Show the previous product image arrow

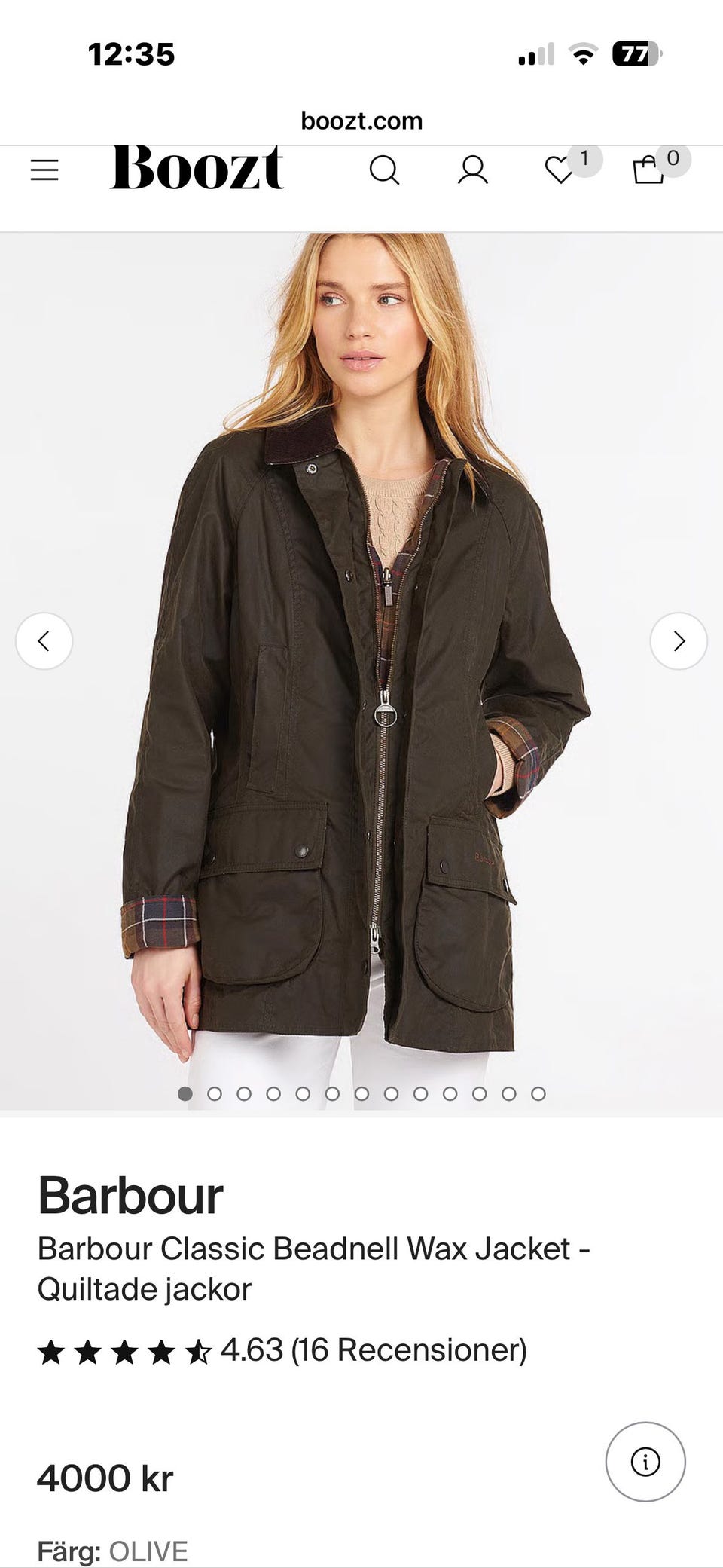[44, 641]
